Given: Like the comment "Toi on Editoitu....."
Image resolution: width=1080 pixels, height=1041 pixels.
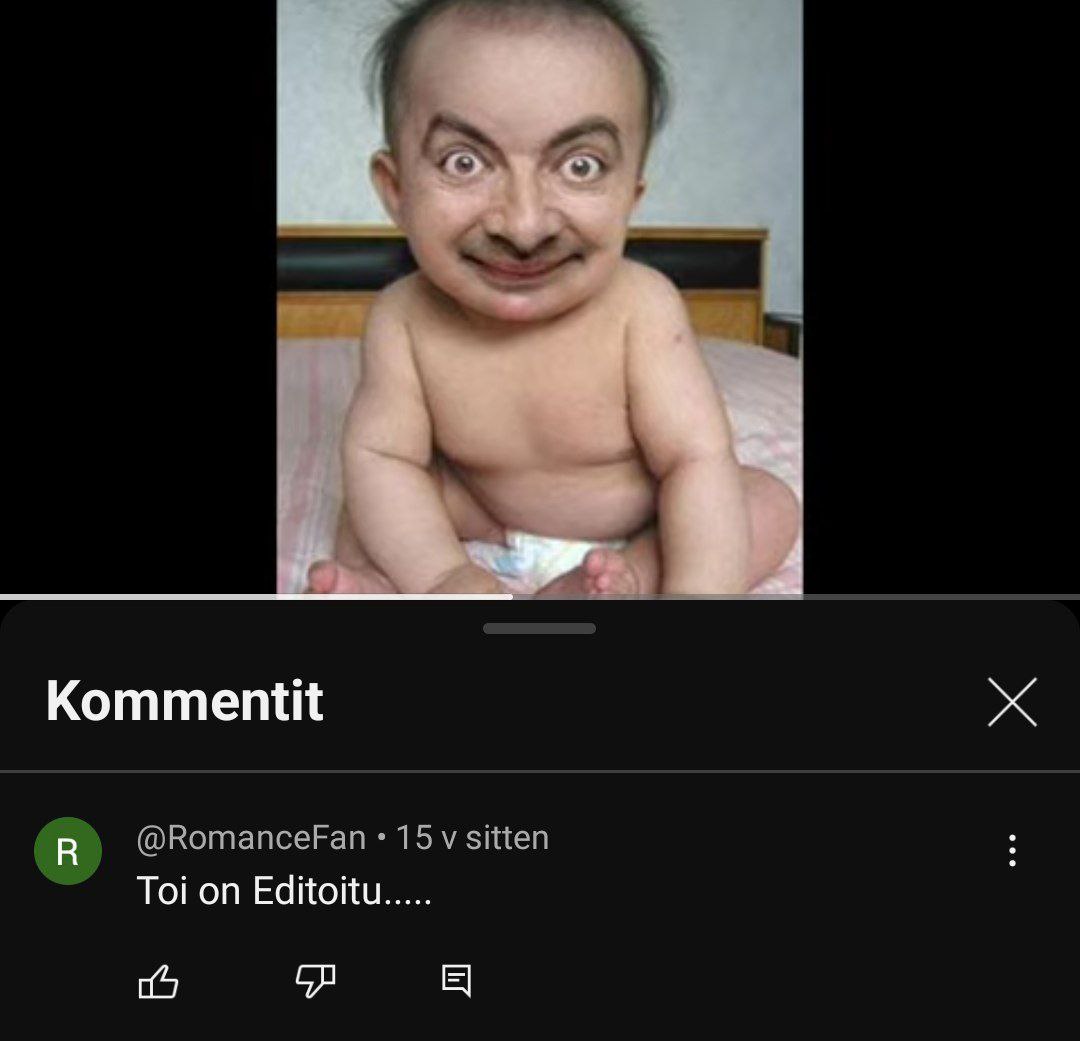Looking at the screenshot, I should tap(158, 981).
